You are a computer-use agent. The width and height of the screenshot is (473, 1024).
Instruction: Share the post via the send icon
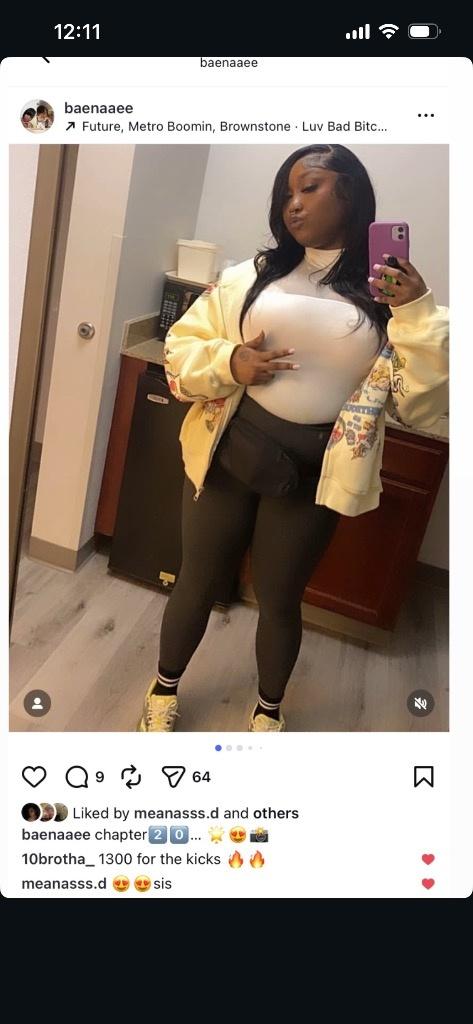click(174, 776)
